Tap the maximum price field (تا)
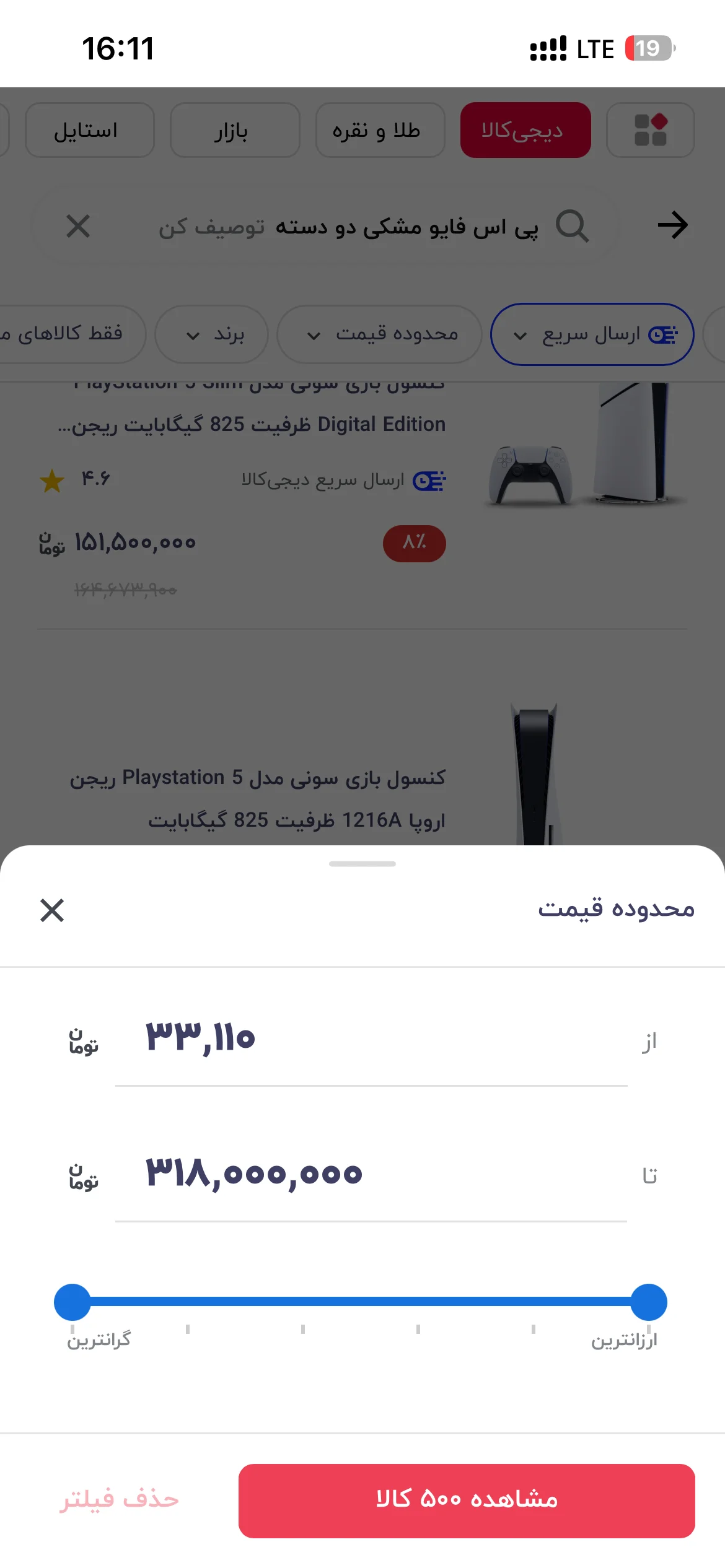 coord(371,1175)
